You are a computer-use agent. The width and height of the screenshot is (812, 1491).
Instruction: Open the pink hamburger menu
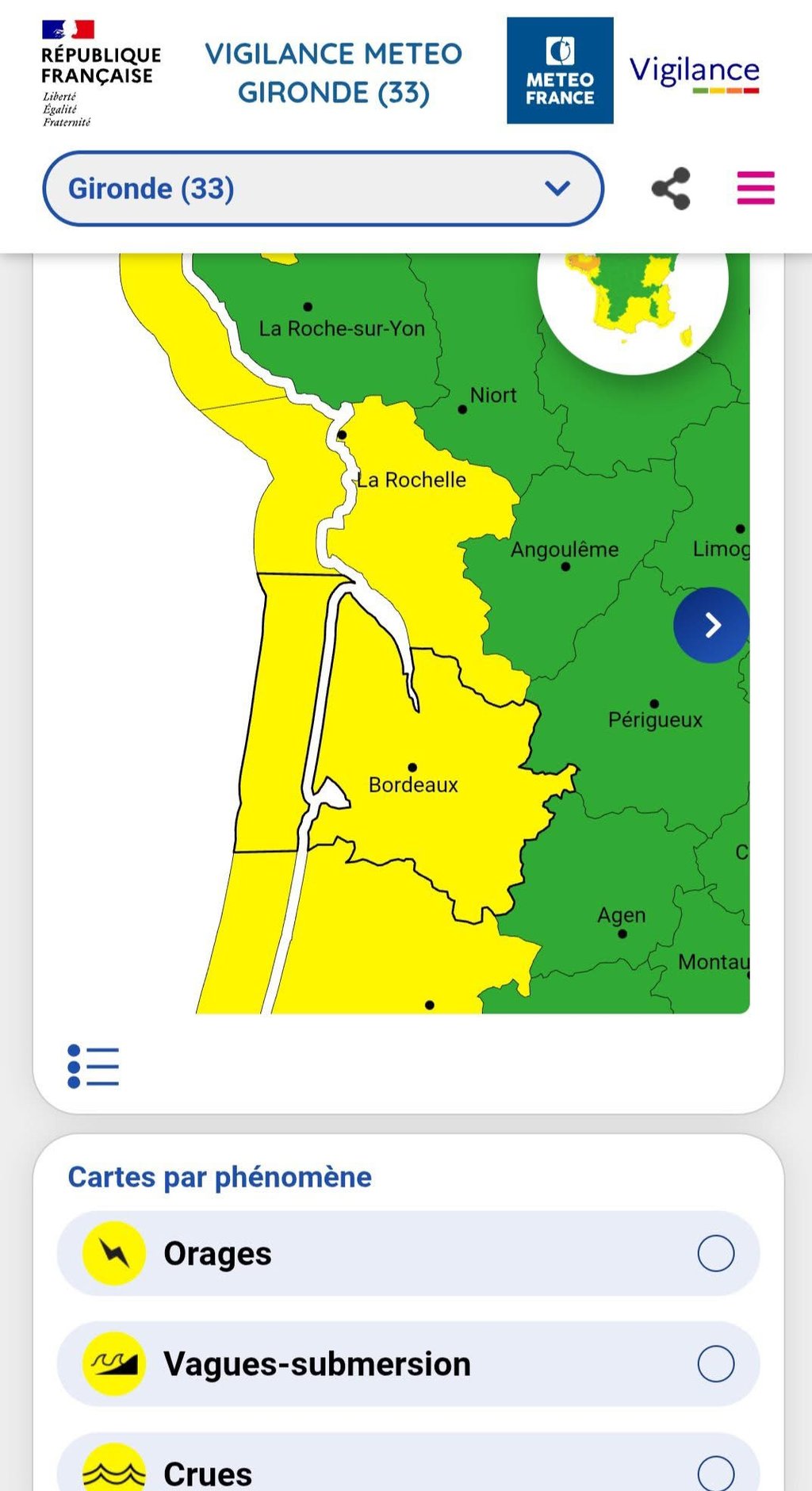click(x=756, y=188)
